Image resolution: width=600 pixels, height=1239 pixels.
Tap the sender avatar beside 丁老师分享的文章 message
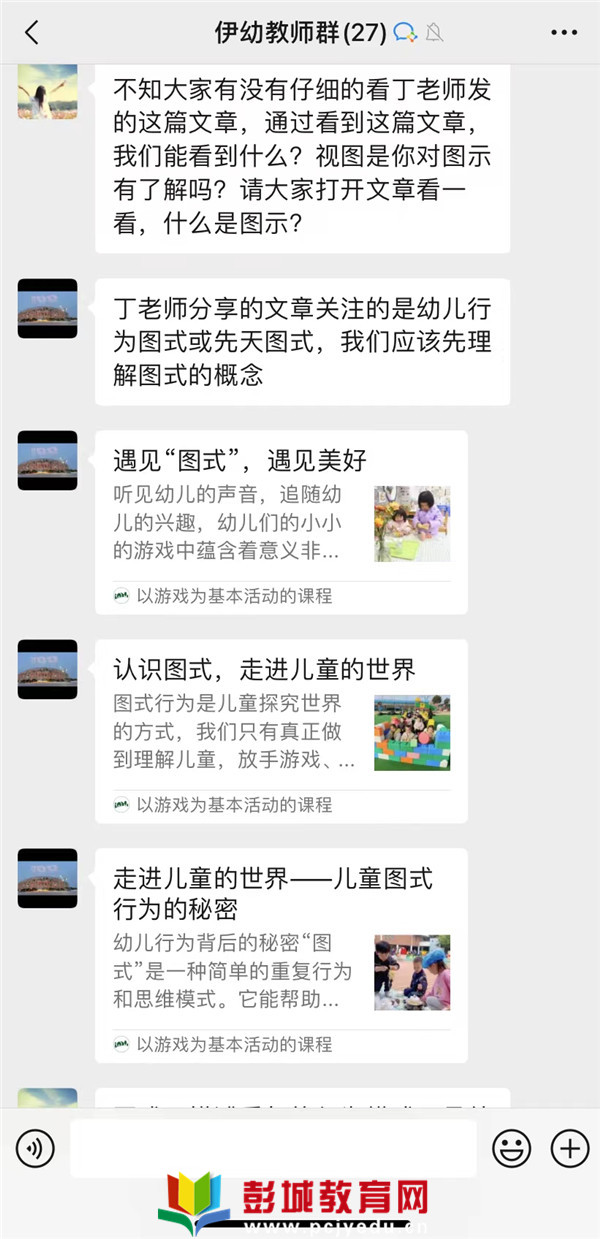(x=47, y=308)
